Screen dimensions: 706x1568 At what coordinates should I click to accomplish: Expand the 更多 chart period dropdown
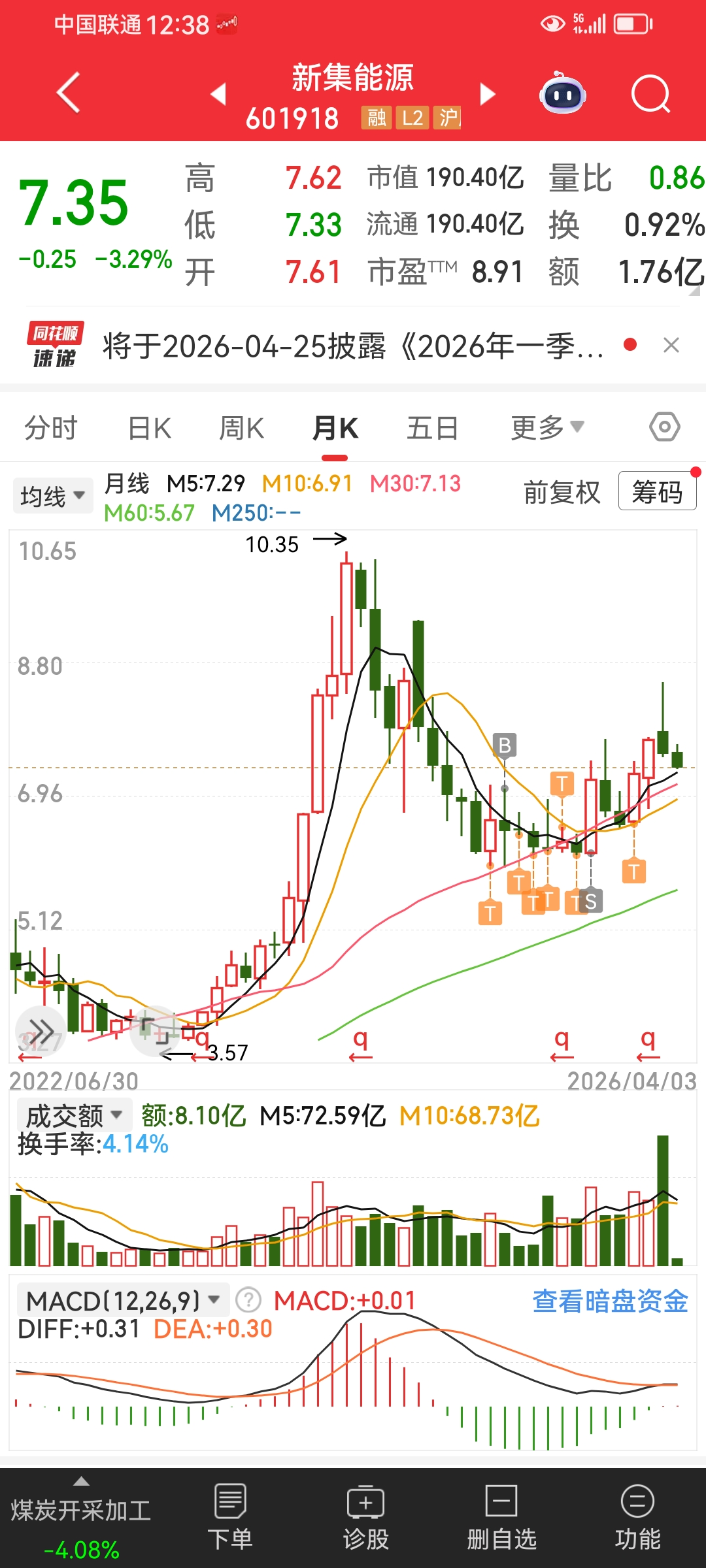546,428
